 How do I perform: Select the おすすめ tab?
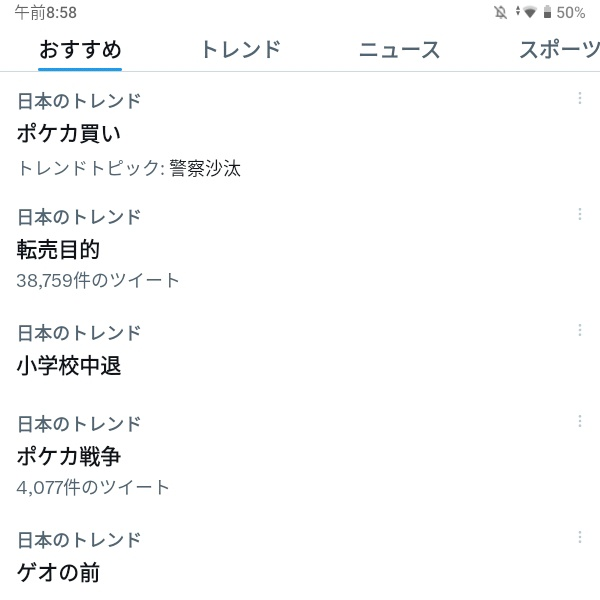coord(80,50)
